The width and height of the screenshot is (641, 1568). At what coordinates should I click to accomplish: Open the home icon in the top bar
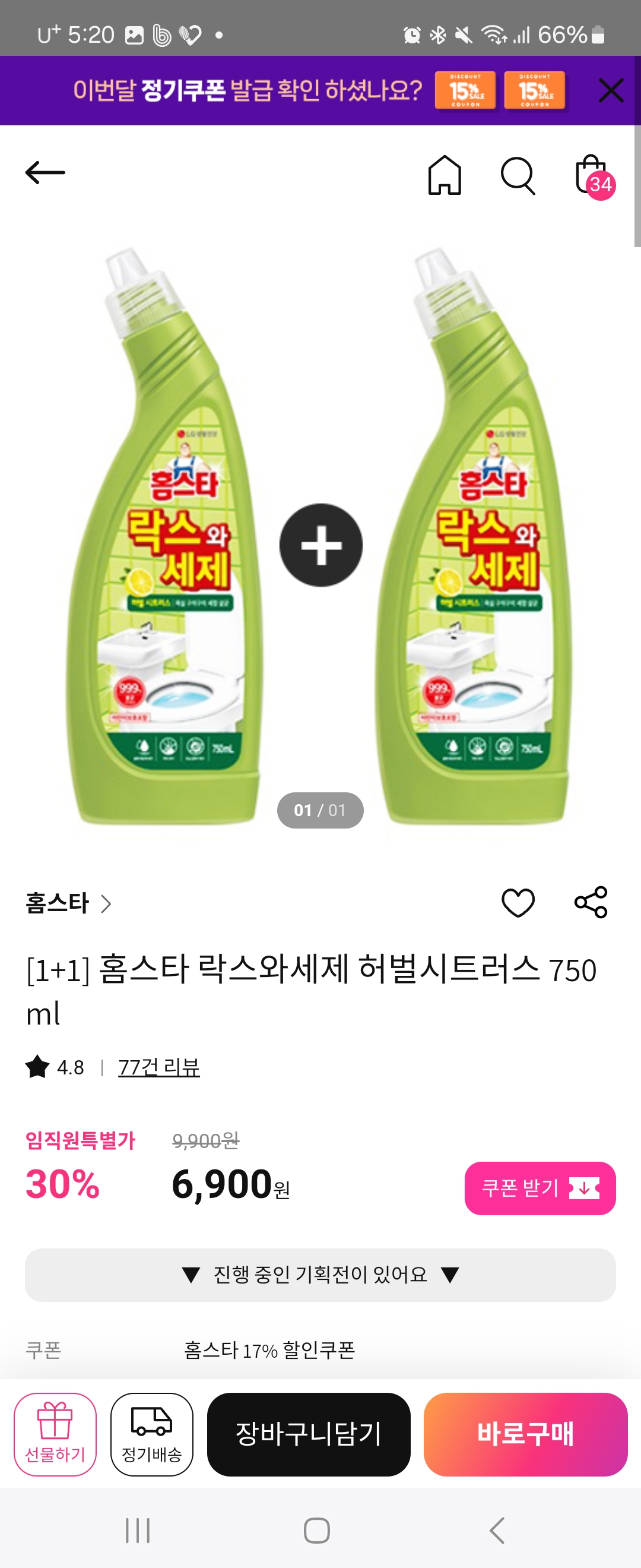[445, 175]
